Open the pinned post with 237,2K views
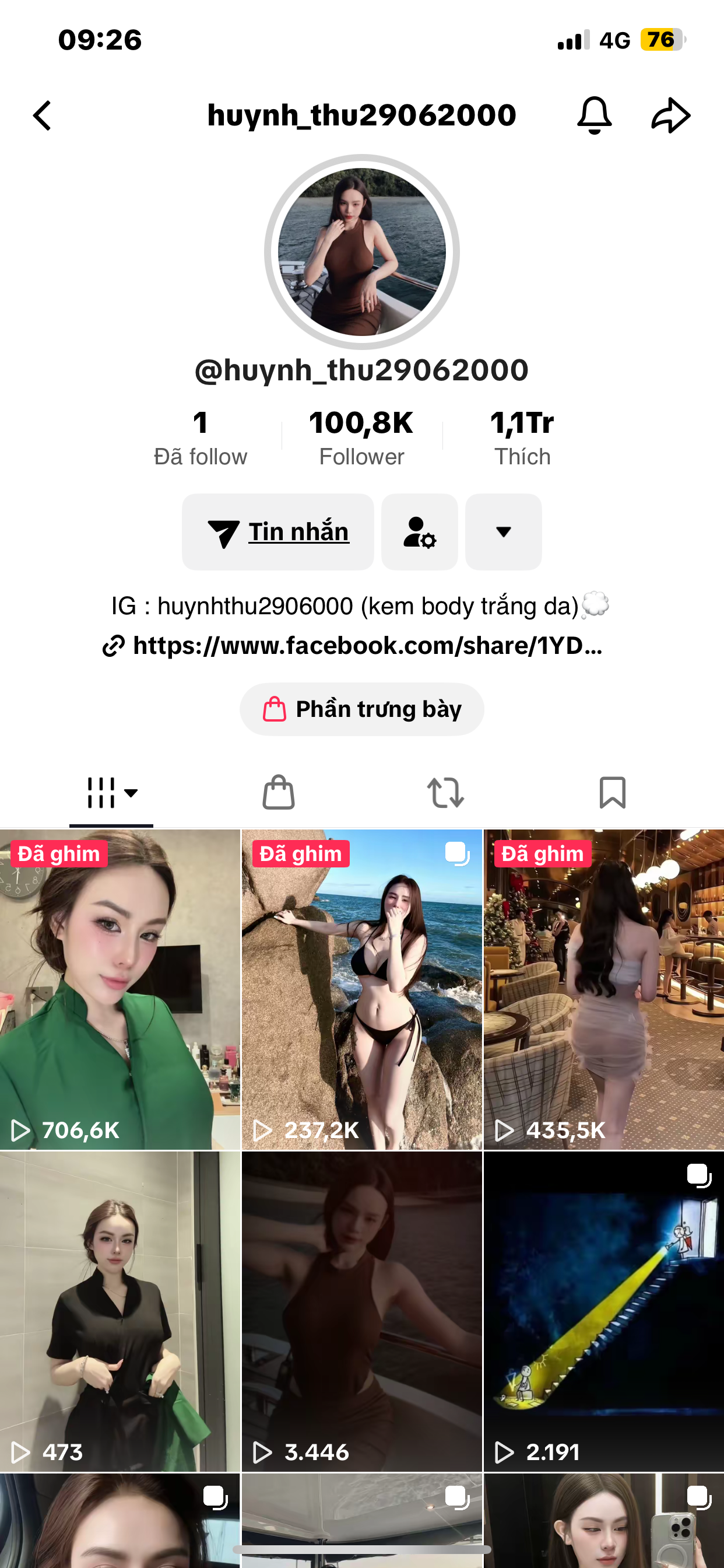 pos(361,989)
